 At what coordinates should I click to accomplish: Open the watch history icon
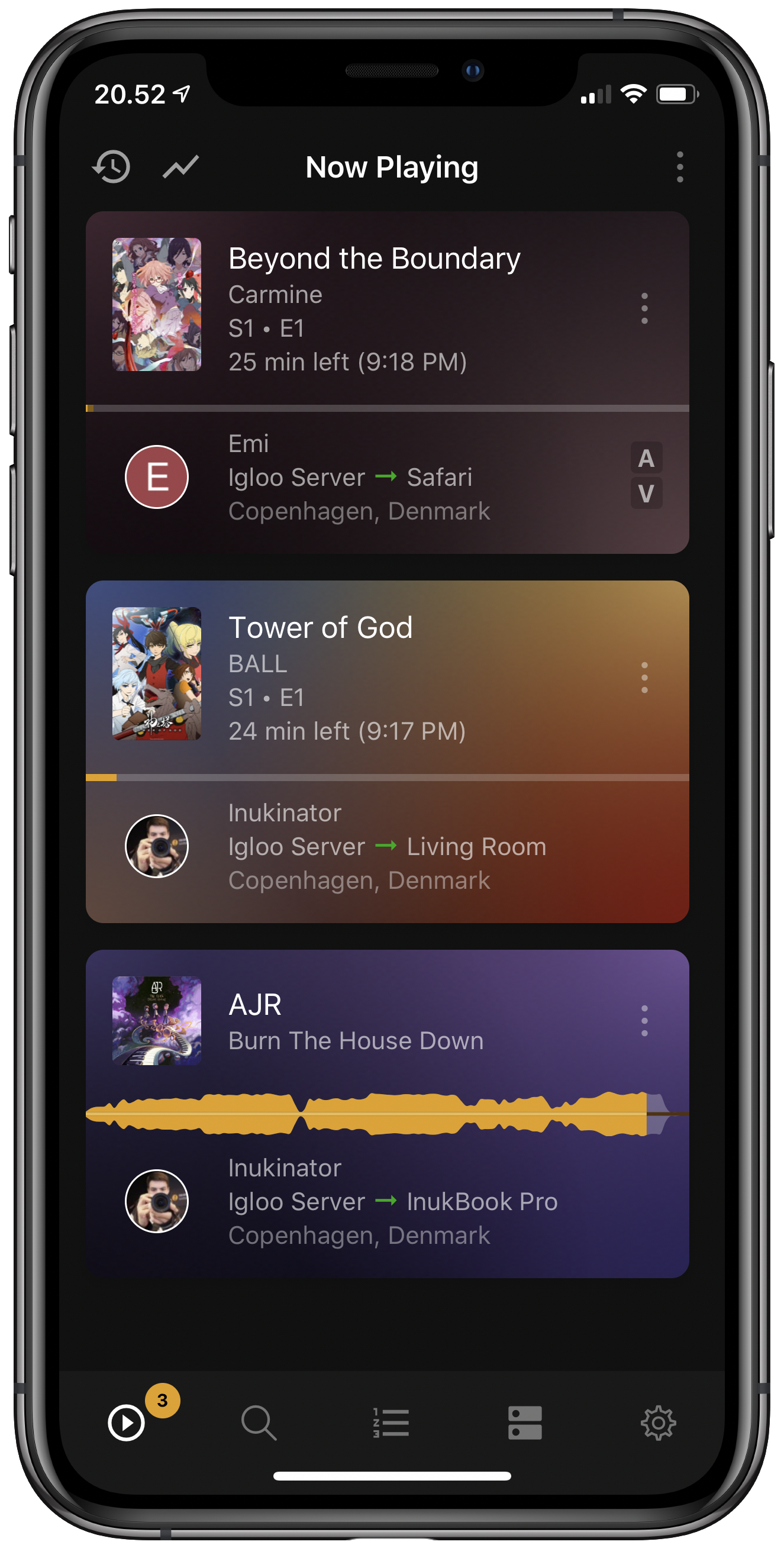pyautogui.click(x=111, y=166)
